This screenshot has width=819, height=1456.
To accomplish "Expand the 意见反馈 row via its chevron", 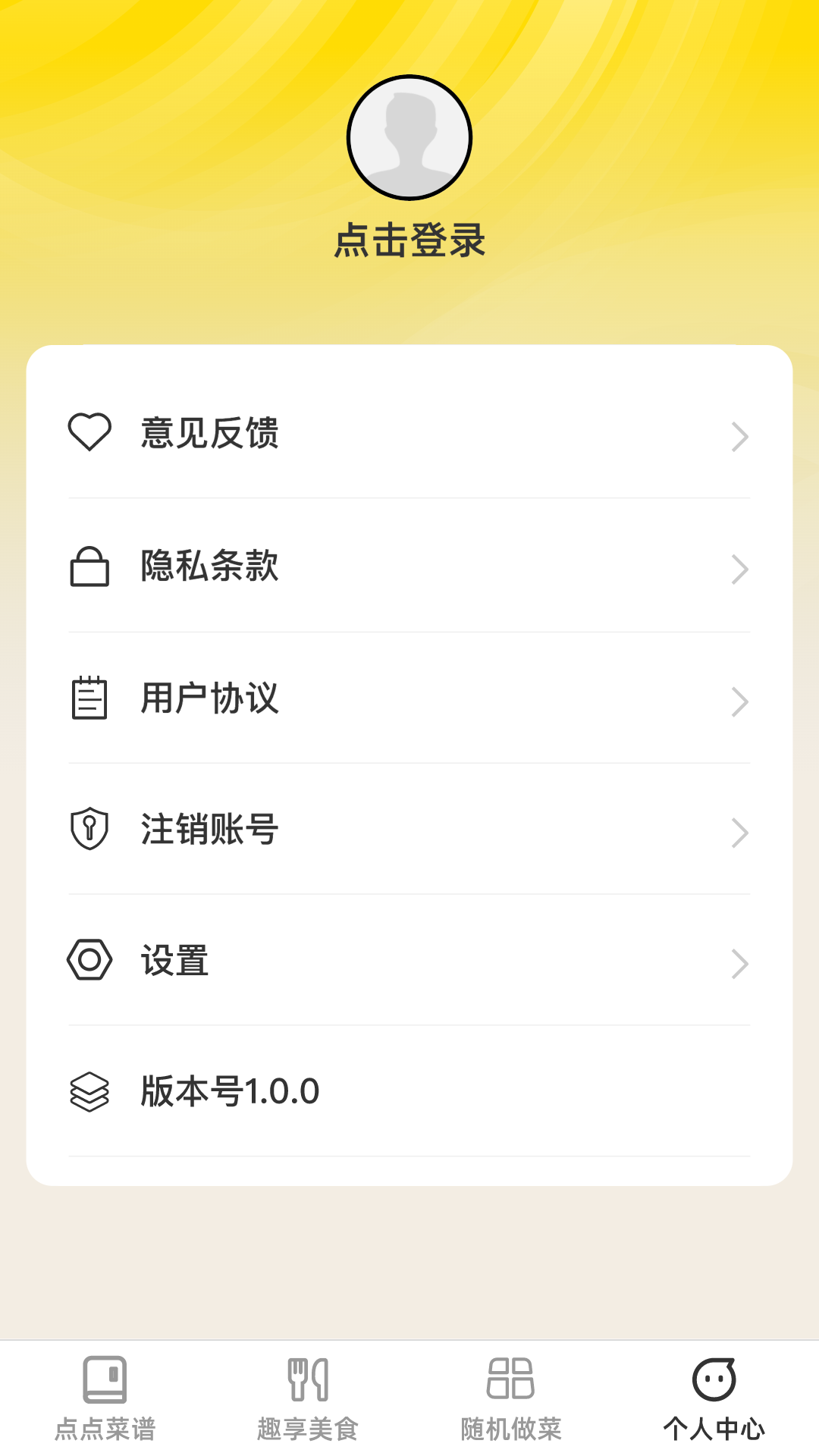I will pos(739,436).
